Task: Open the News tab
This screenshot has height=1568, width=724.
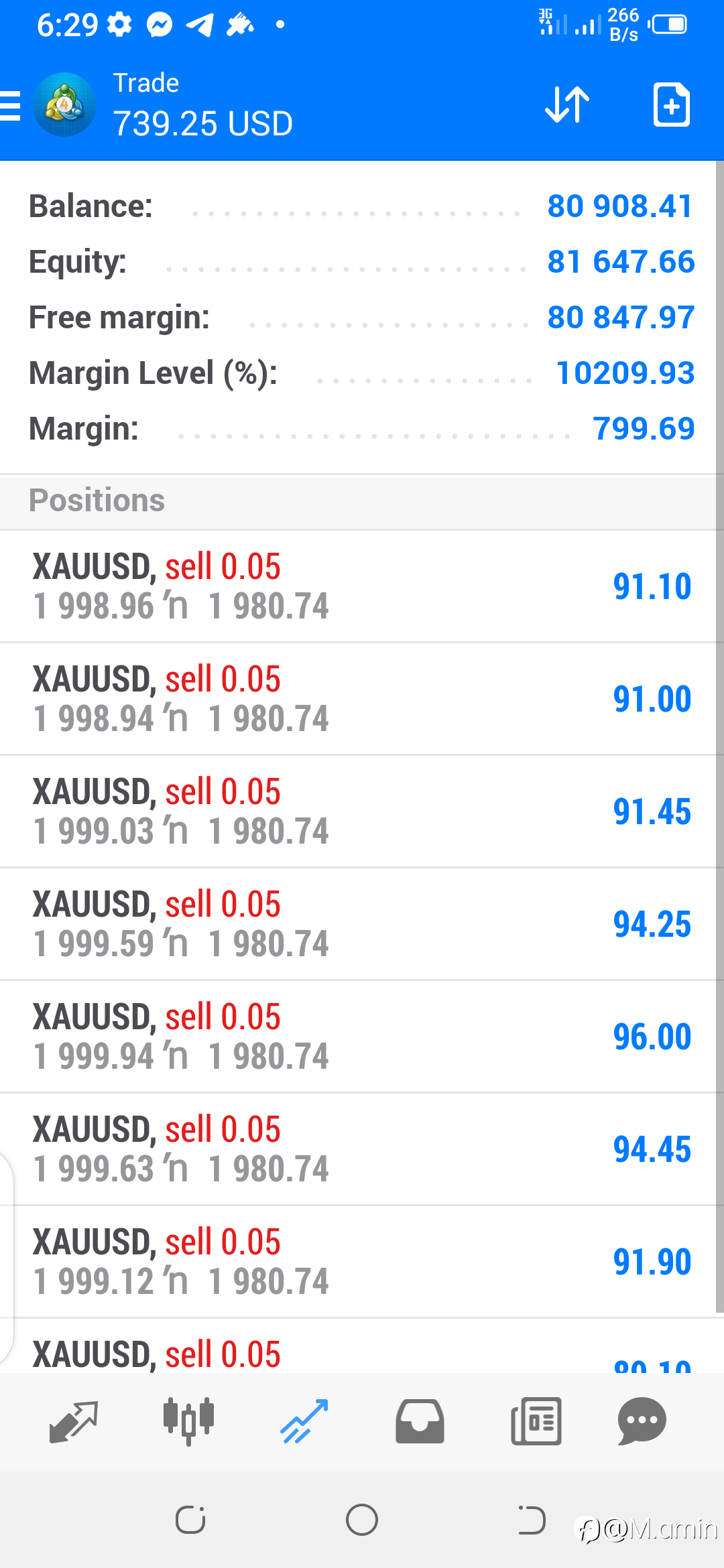Action: coord(536,1421)
